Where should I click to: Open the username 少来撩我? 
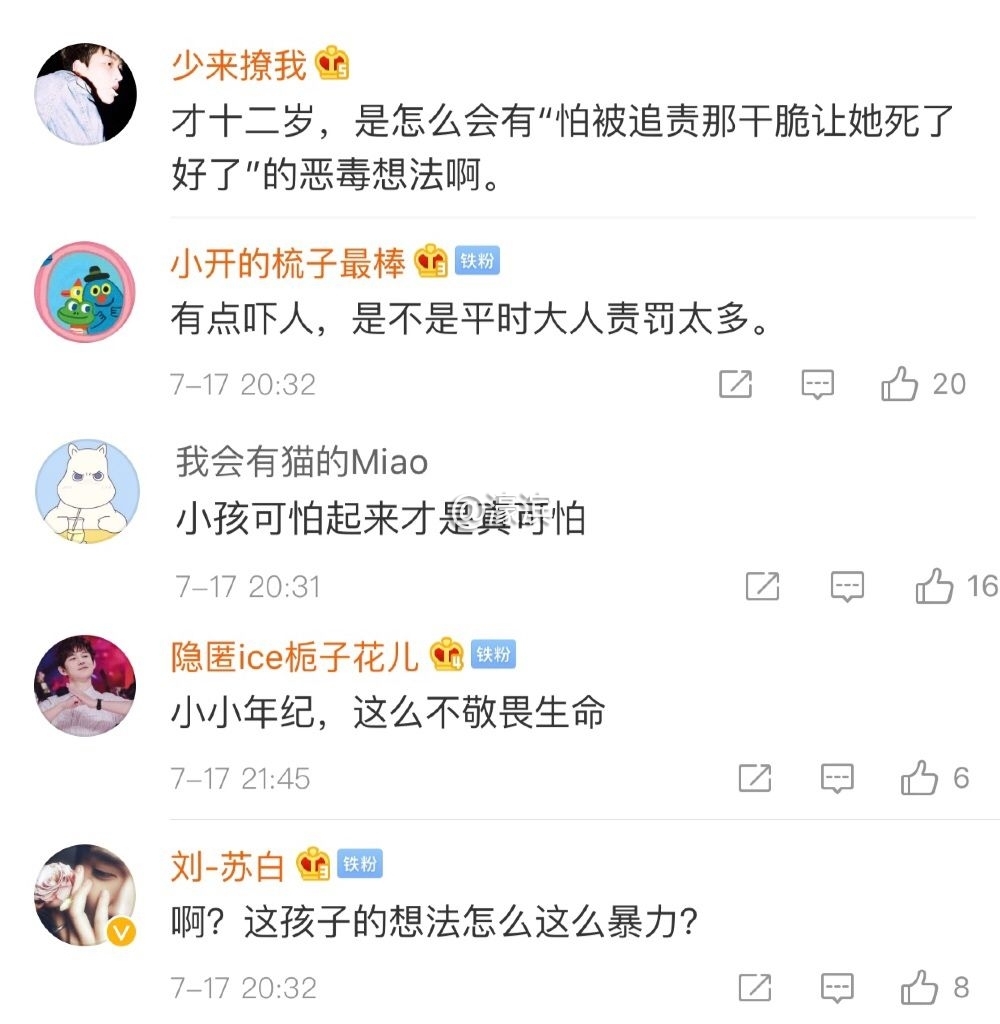pos(238,66)
